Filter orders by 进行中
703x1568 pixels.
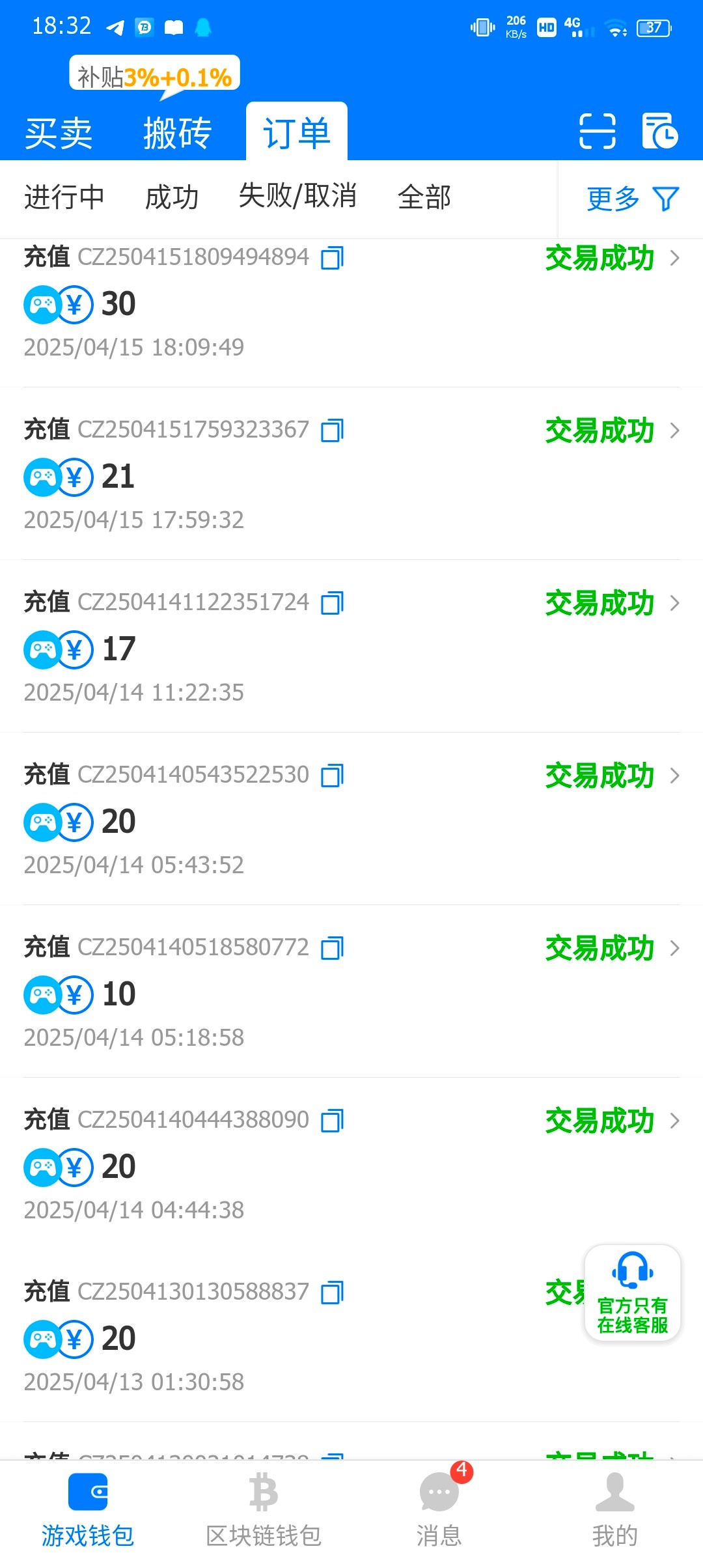pyautogui.click(x=64, y=197)
